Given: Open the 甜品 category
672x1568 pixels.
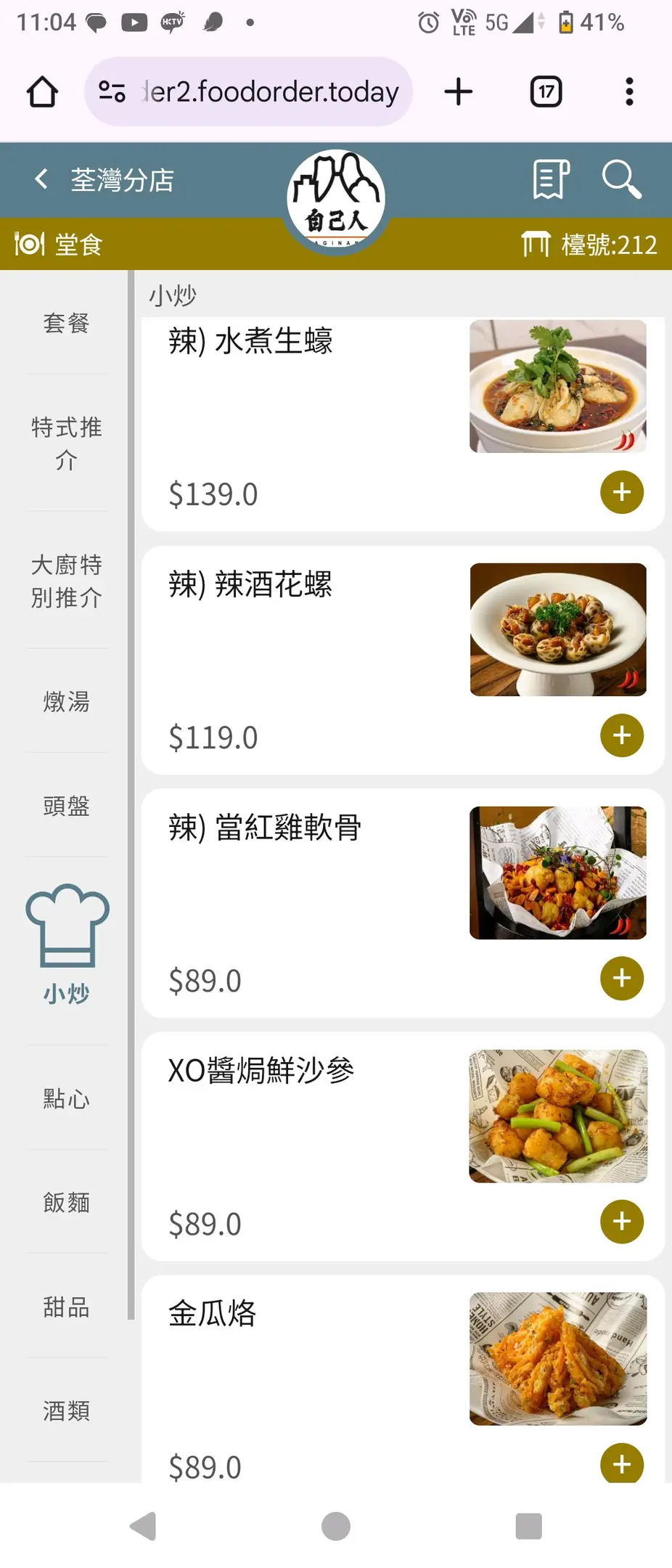Looking at the screenshot, I should 66,1307.
